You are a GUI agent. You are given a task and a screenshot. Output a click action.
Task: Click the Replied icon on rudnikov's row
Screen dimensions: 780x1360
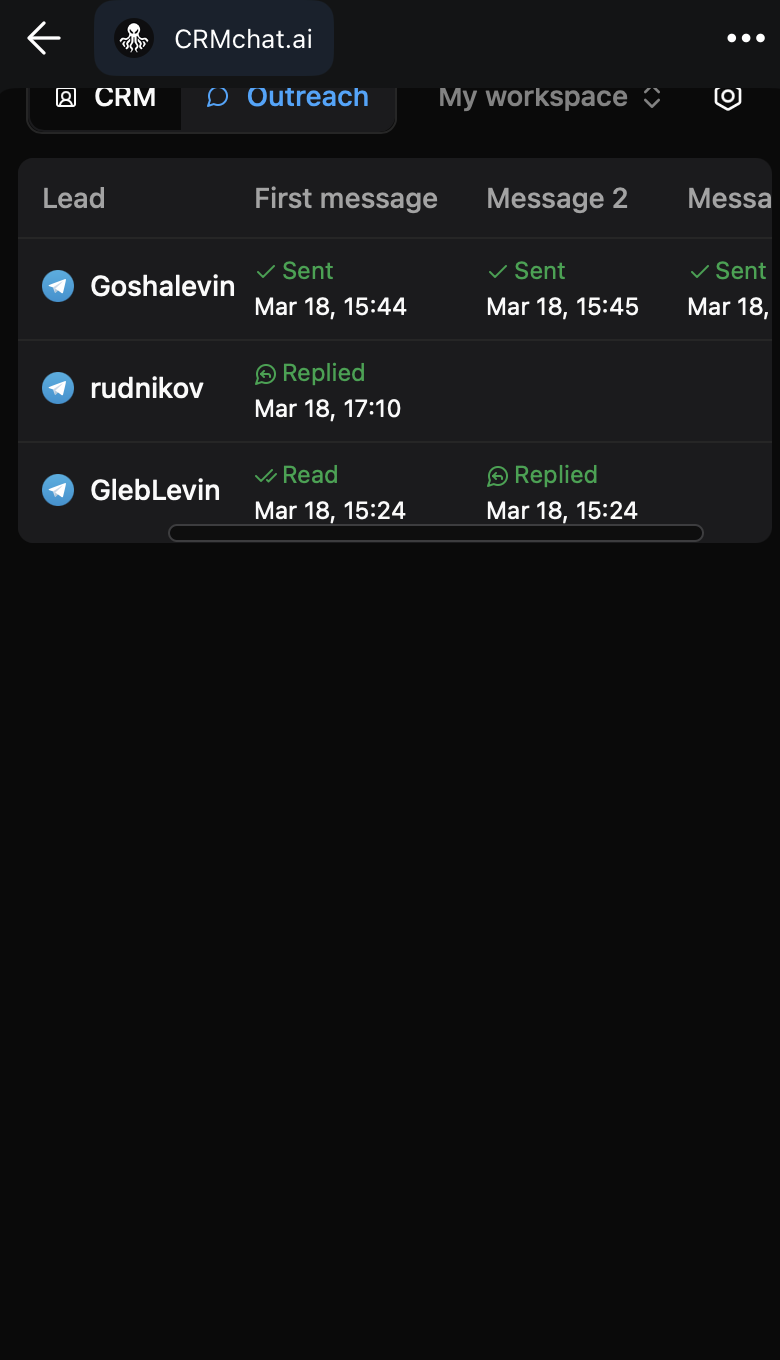(x=263, y=373)
